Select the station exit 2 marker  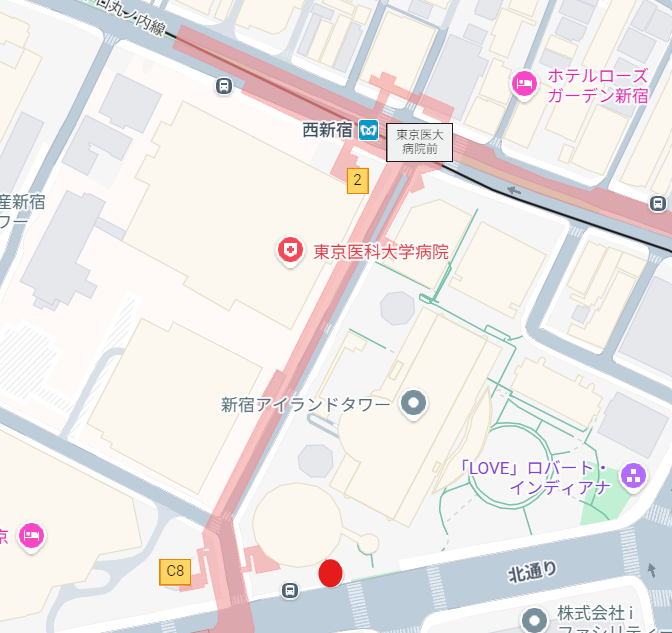click(x=357, y=180)
